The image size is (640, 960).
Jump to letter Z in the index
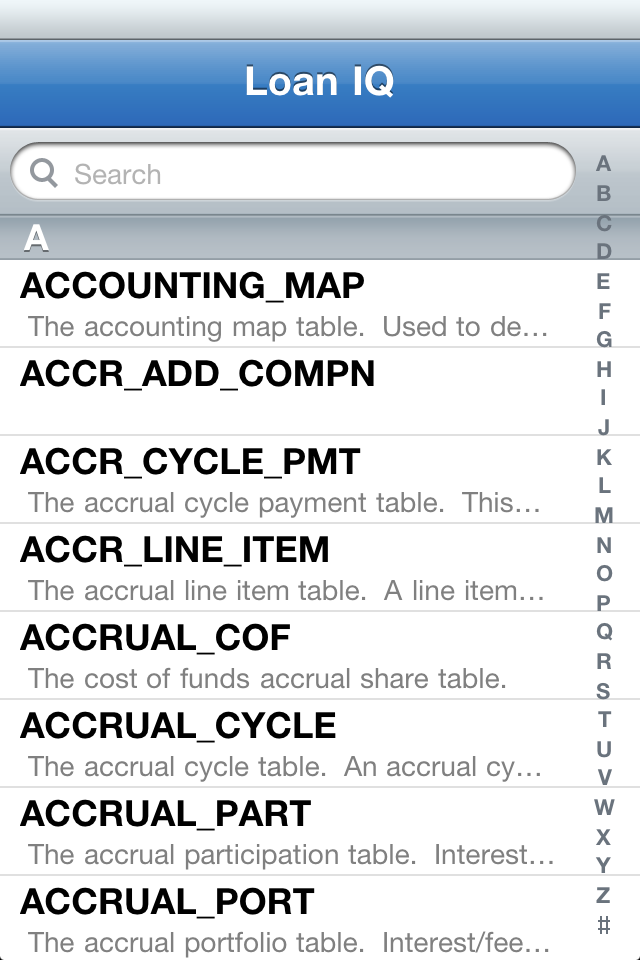point(603,895)
